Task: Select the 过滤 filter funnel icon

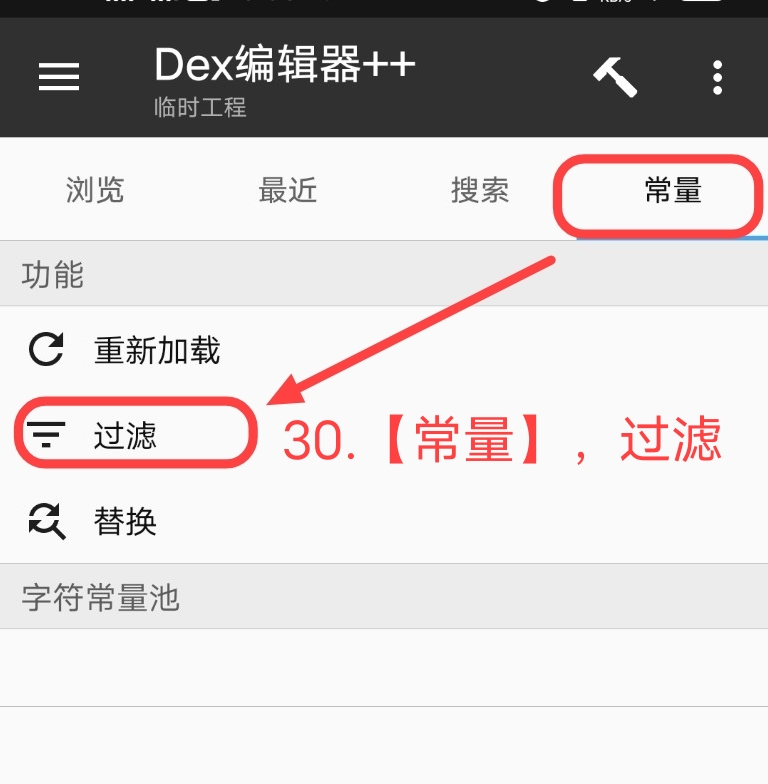Action: tap(44, 434)
